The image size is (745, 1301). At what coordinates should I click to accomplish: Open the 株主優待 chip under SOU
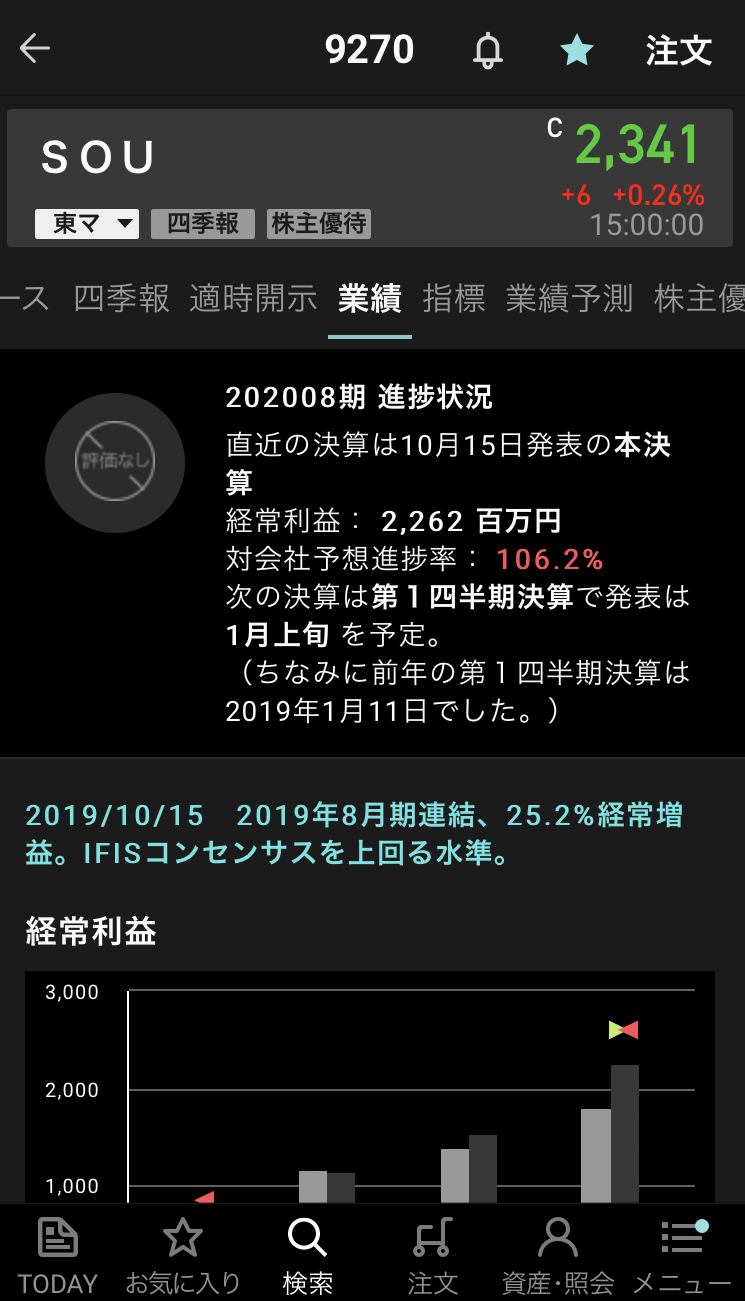pos(319,223)
